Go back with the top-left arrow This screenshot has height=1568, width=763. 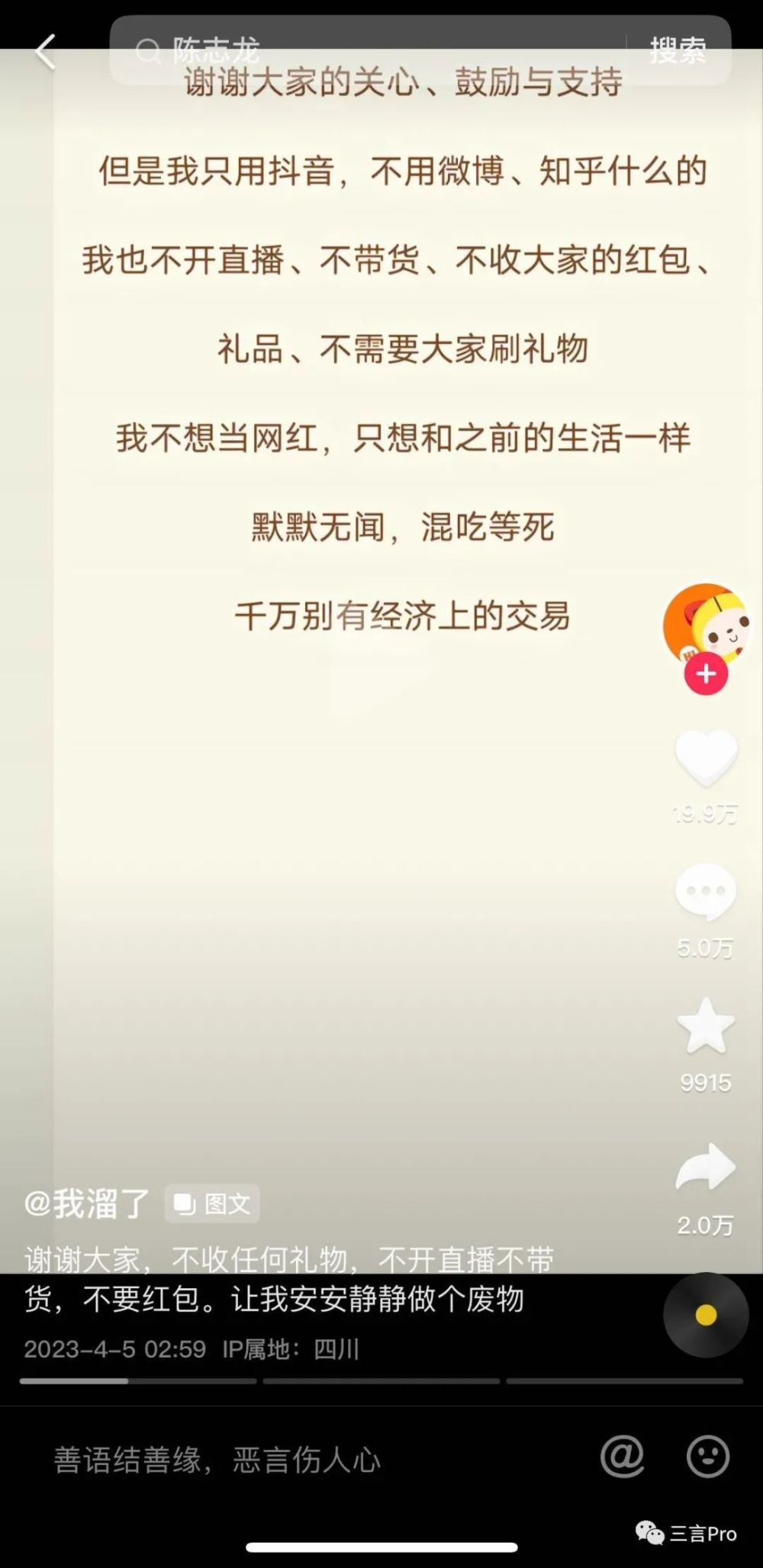pyautogui.click(x=46, y=52)
